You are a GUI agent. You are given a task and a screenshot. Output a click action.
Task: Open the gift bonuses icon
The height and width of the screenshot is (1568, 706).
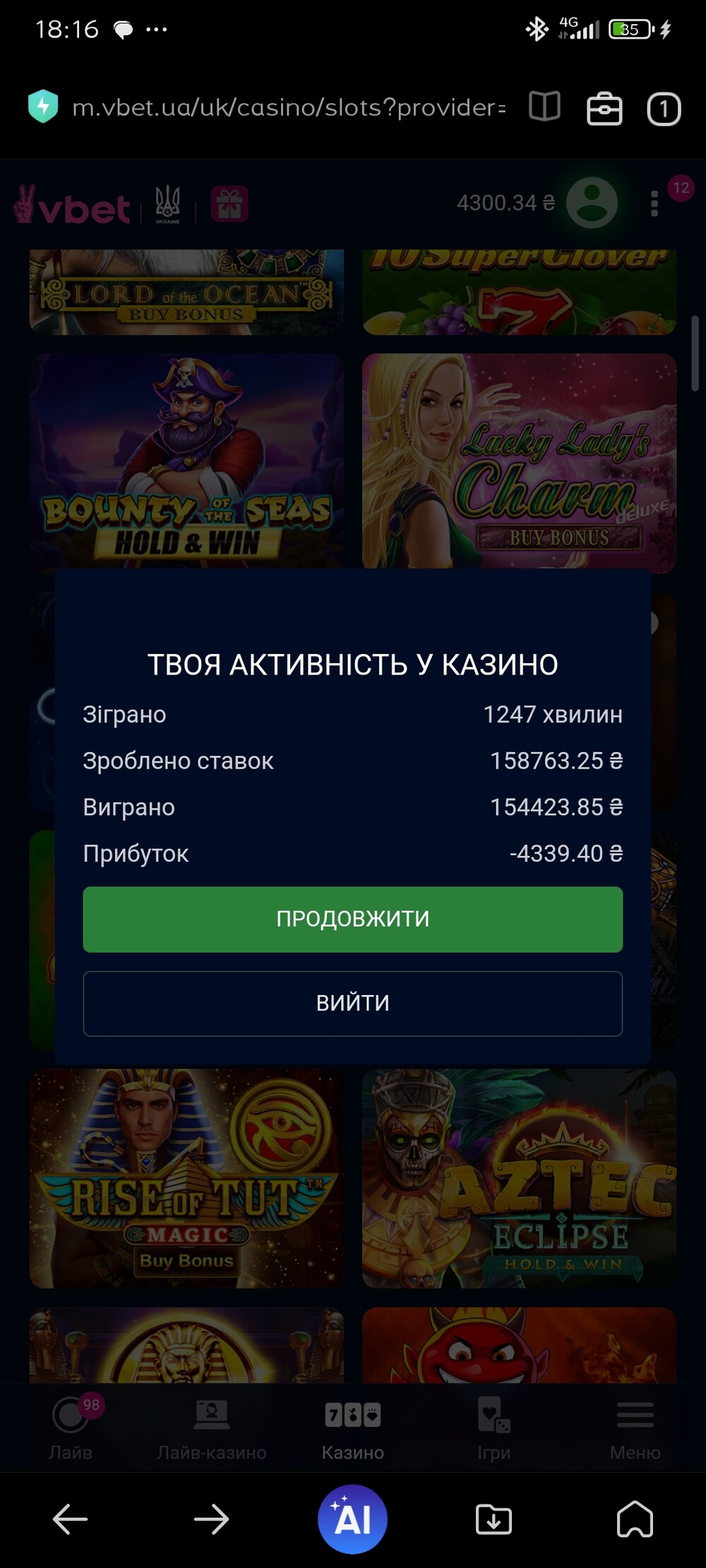[x=229, y=205]
